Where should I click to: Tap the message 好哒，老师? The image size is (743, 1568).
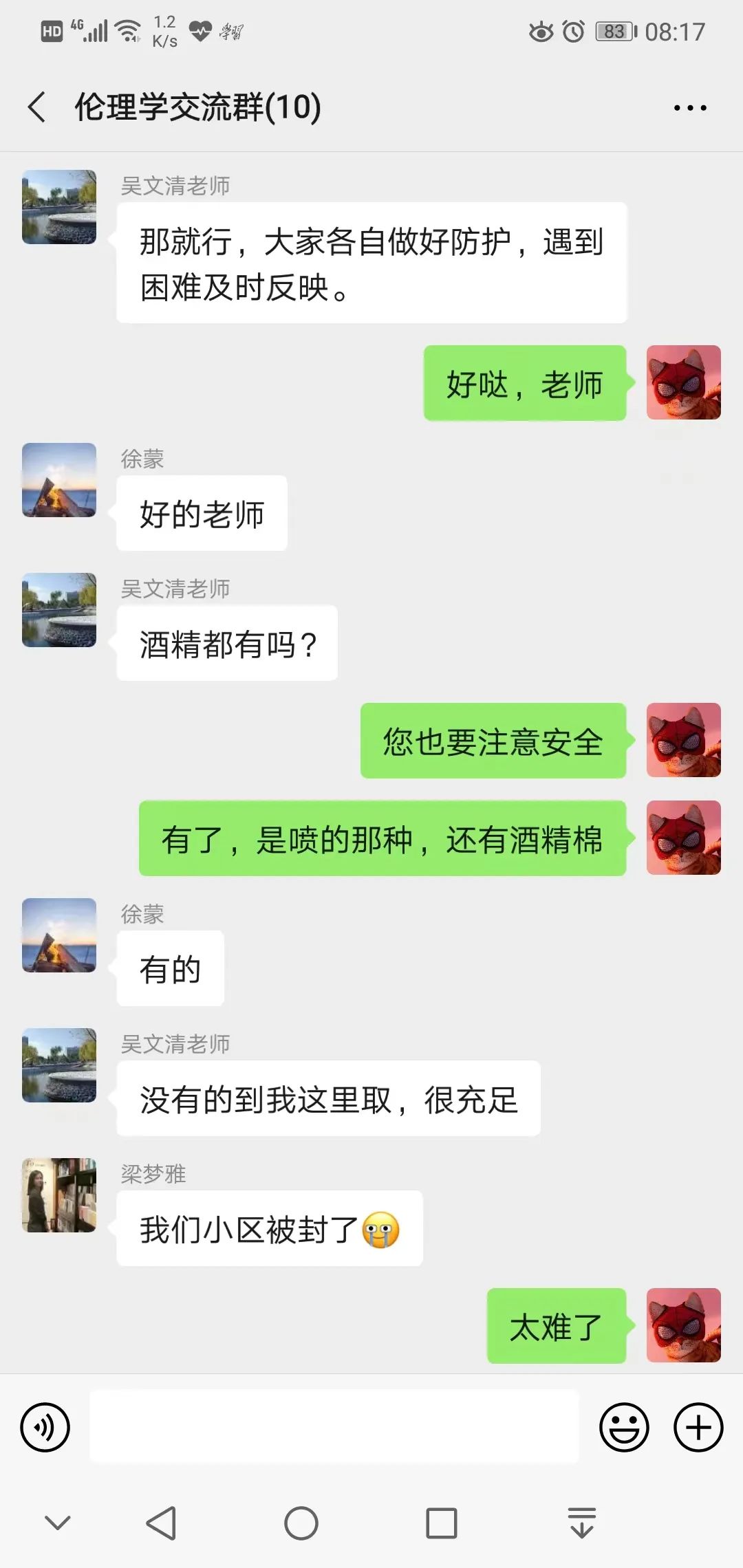coord(526,384)
